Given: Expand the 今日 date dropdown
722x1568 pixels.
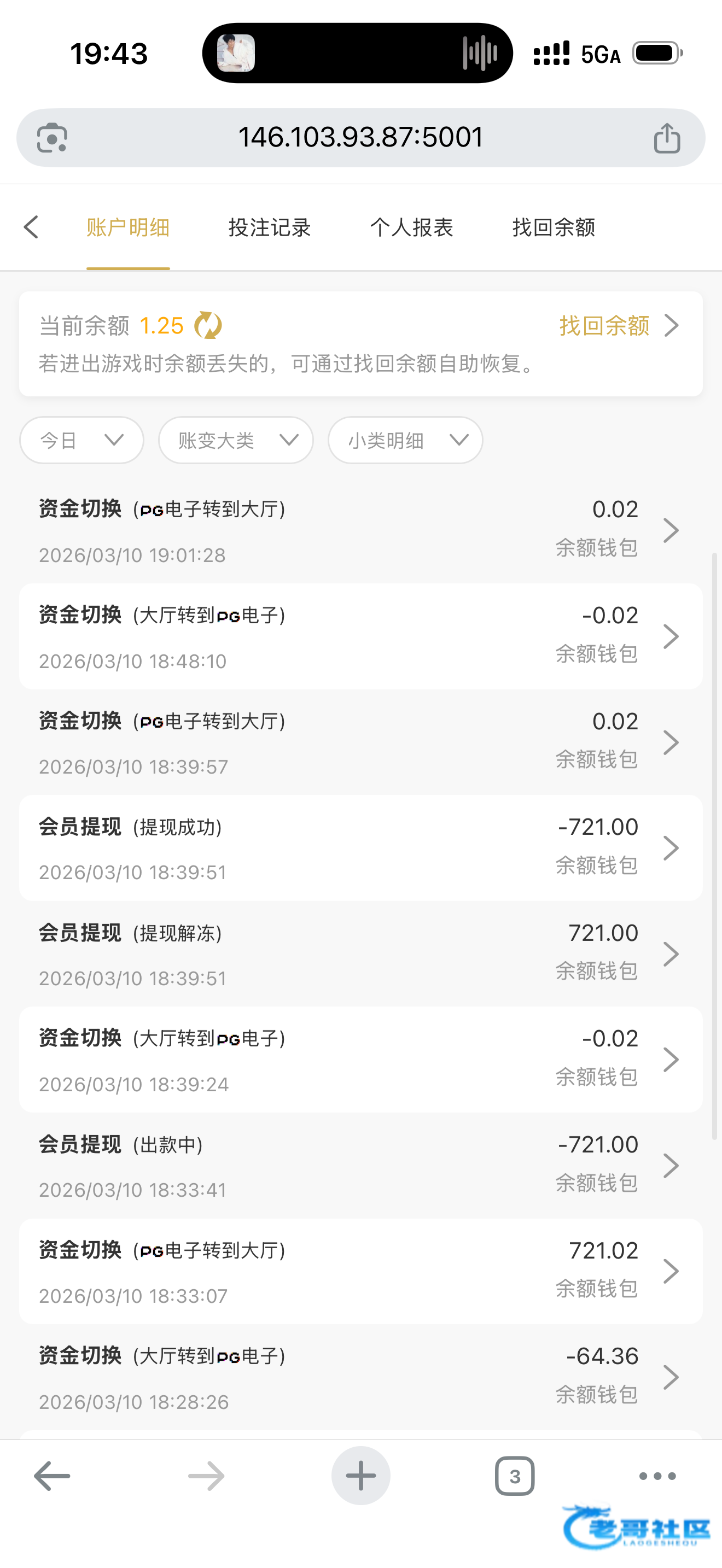Looking at the screenshot, I should [81, 440].
